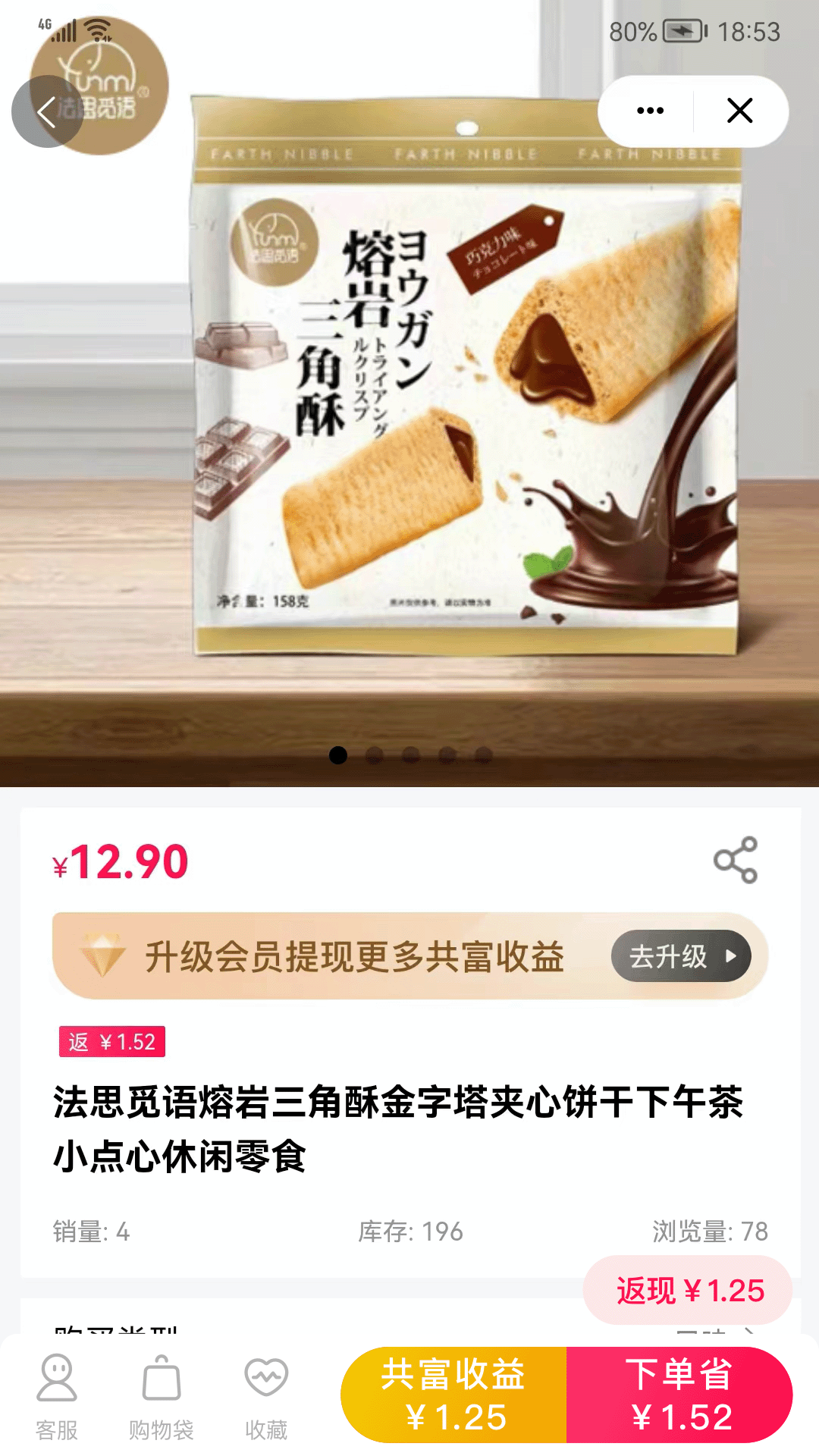Tap the chevron on the back navigation circle
The width and height of the screenshot is (819, 1456).
[45, 111]
